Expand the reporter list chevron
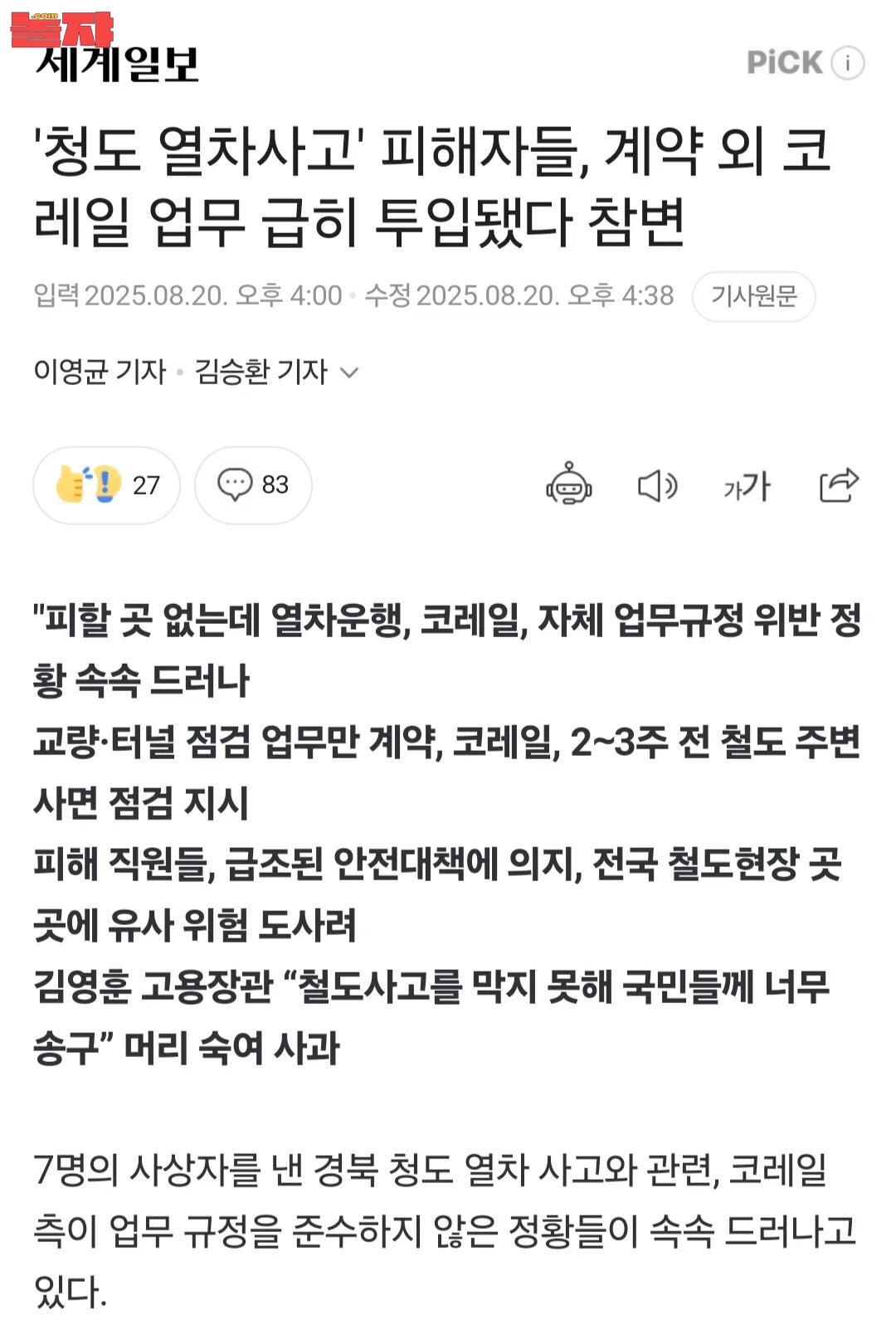The height and width of the screenshot is (1344, 896). 350,373
